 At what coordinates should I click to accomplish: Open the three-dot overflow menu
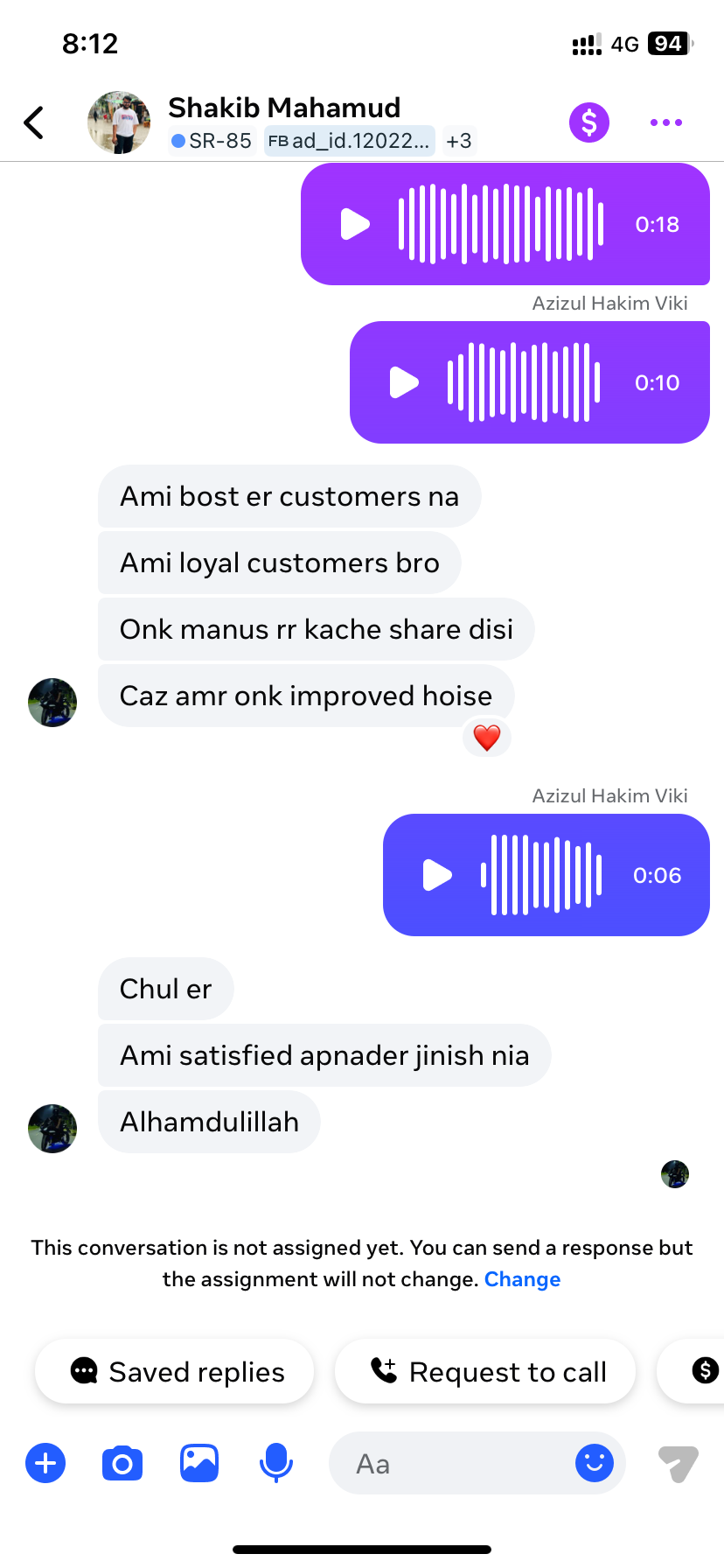coord(665,122)
